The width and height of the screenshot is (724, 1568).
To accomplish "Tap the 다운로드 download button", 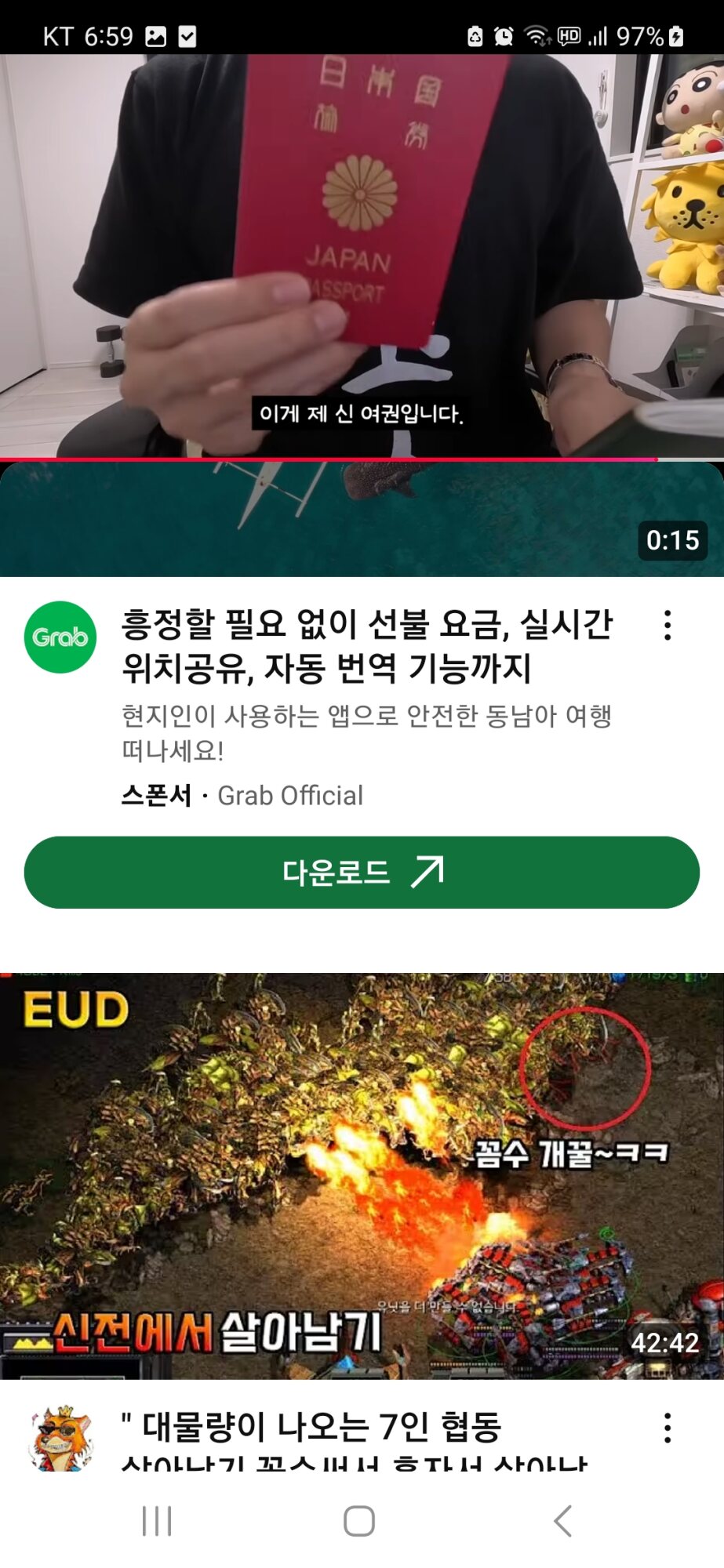I will 362,872.
